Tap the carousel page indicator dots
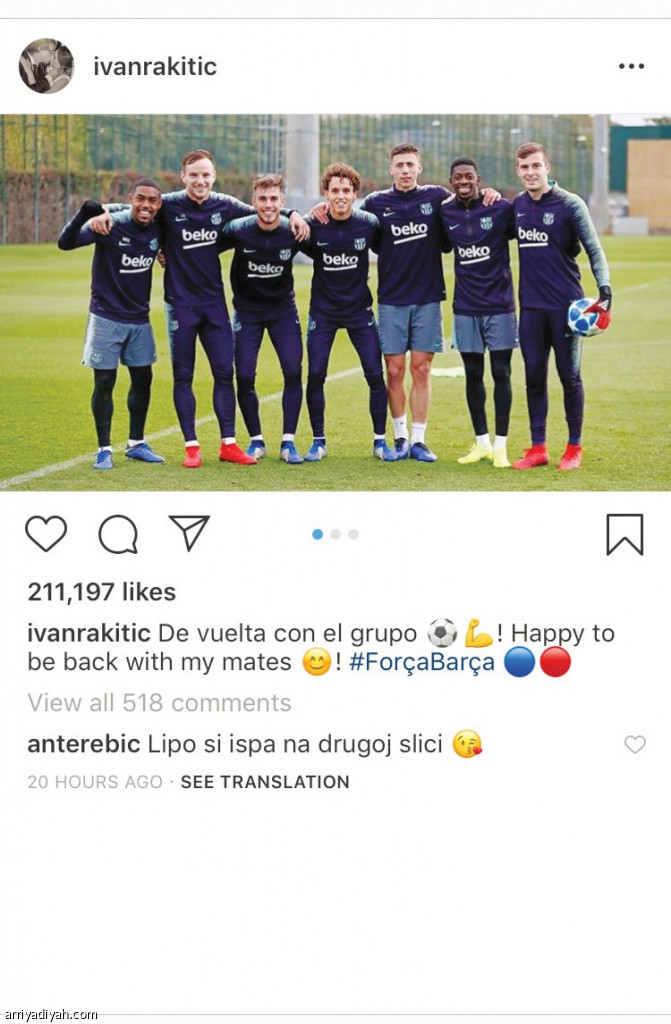 335,534
